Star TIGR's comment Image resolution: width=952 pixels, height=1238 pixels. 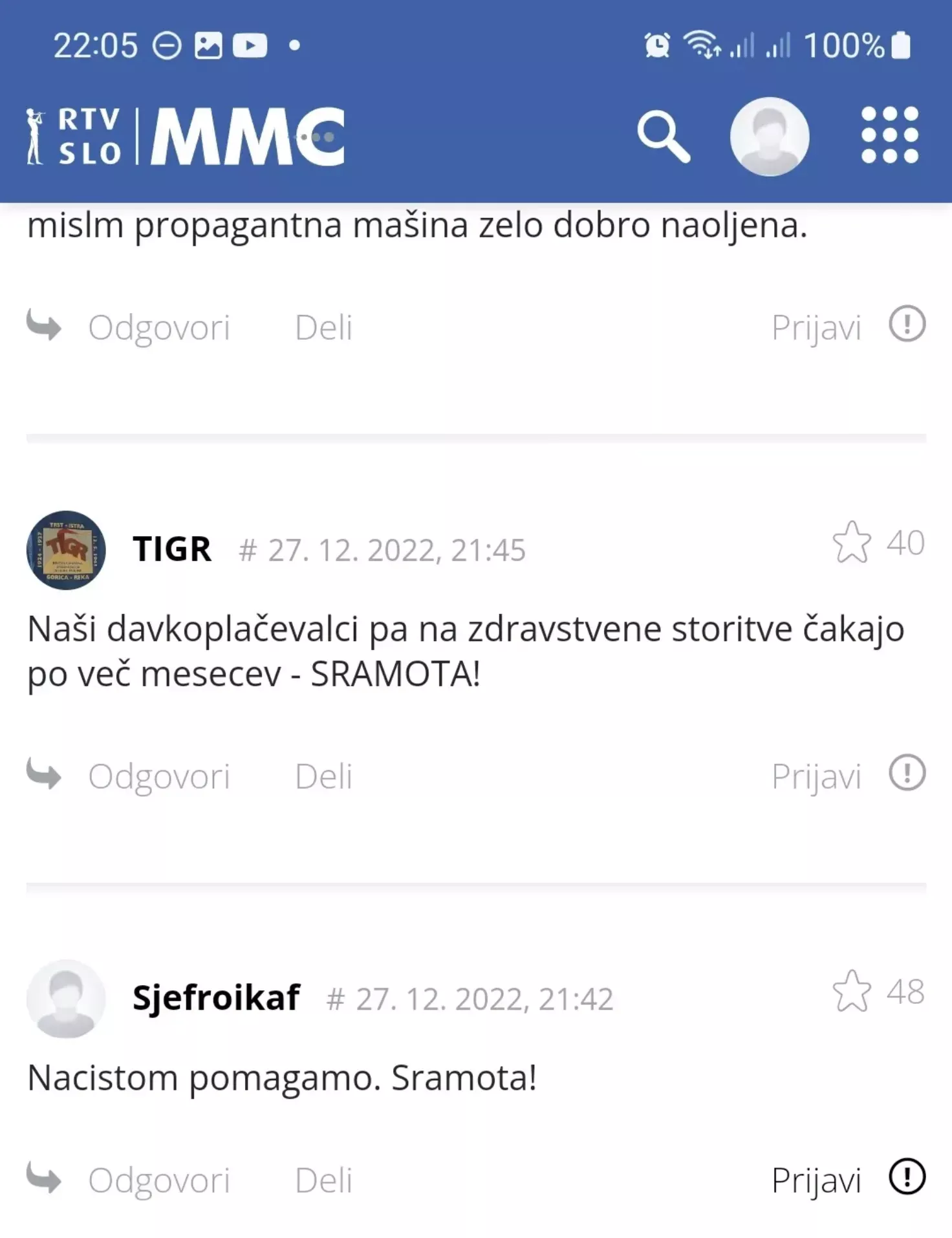coord(851,542)
